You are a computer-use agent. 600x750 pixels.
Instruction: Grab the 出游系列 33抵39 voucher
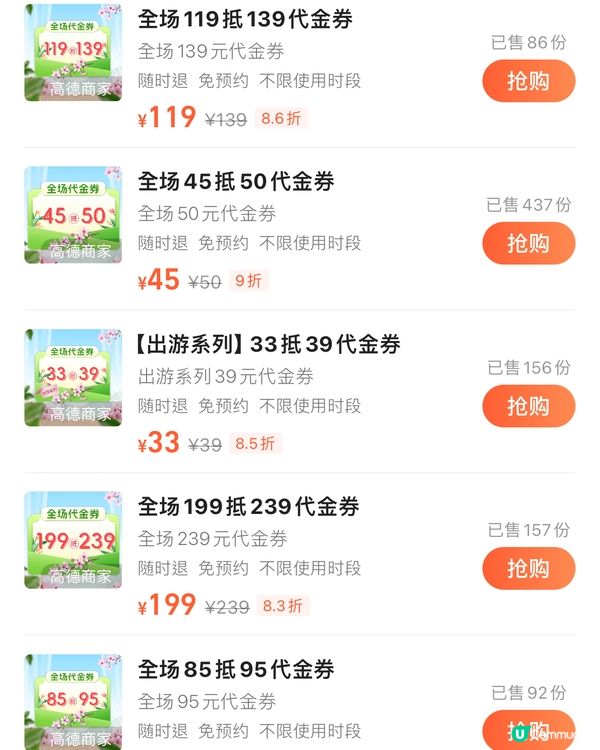[528, 406]
